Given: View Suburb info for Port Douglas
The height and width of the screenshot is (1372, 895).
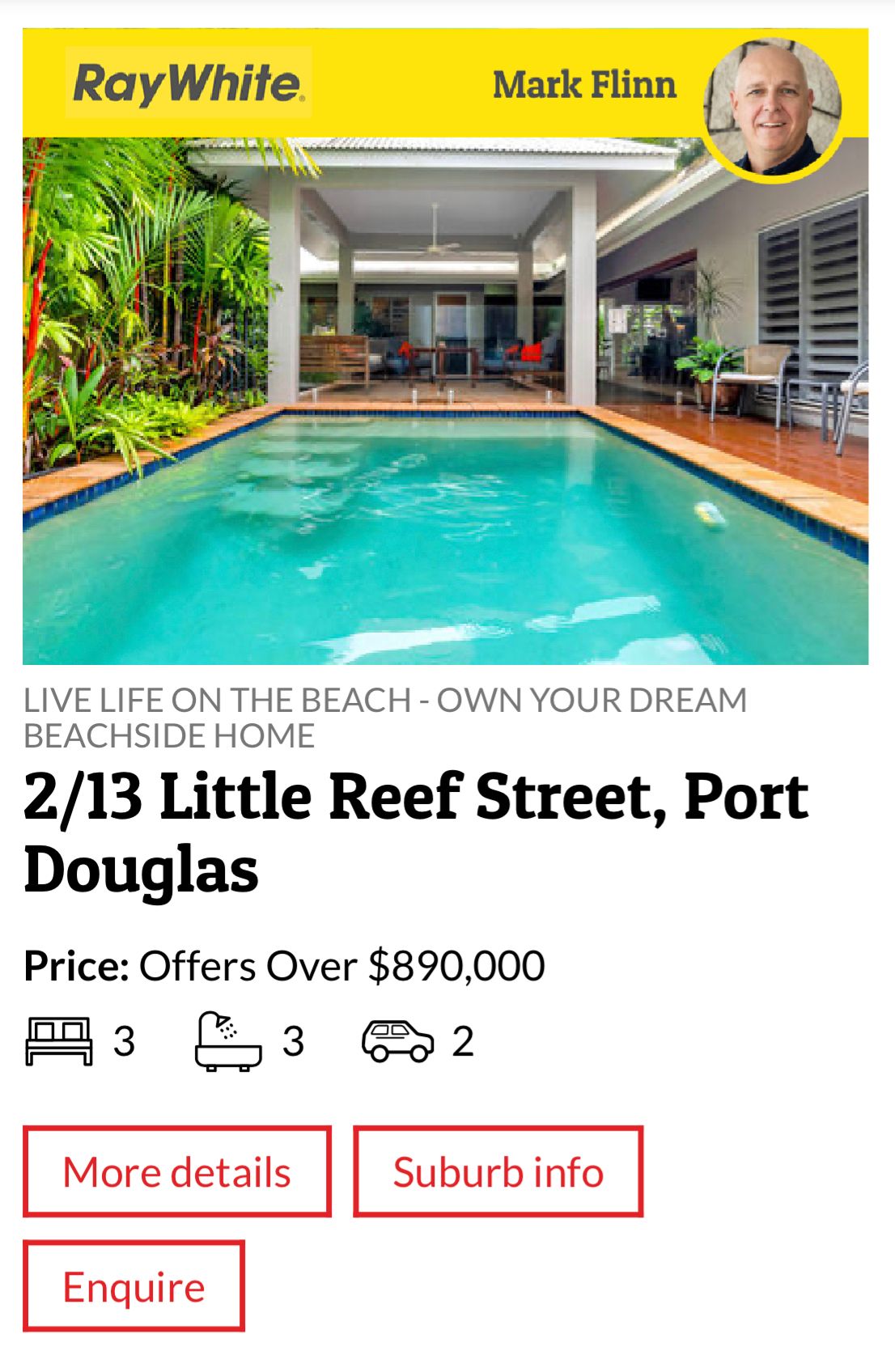Looking at the screenshot, I should pyautogui.click(x=498, y=1171).
